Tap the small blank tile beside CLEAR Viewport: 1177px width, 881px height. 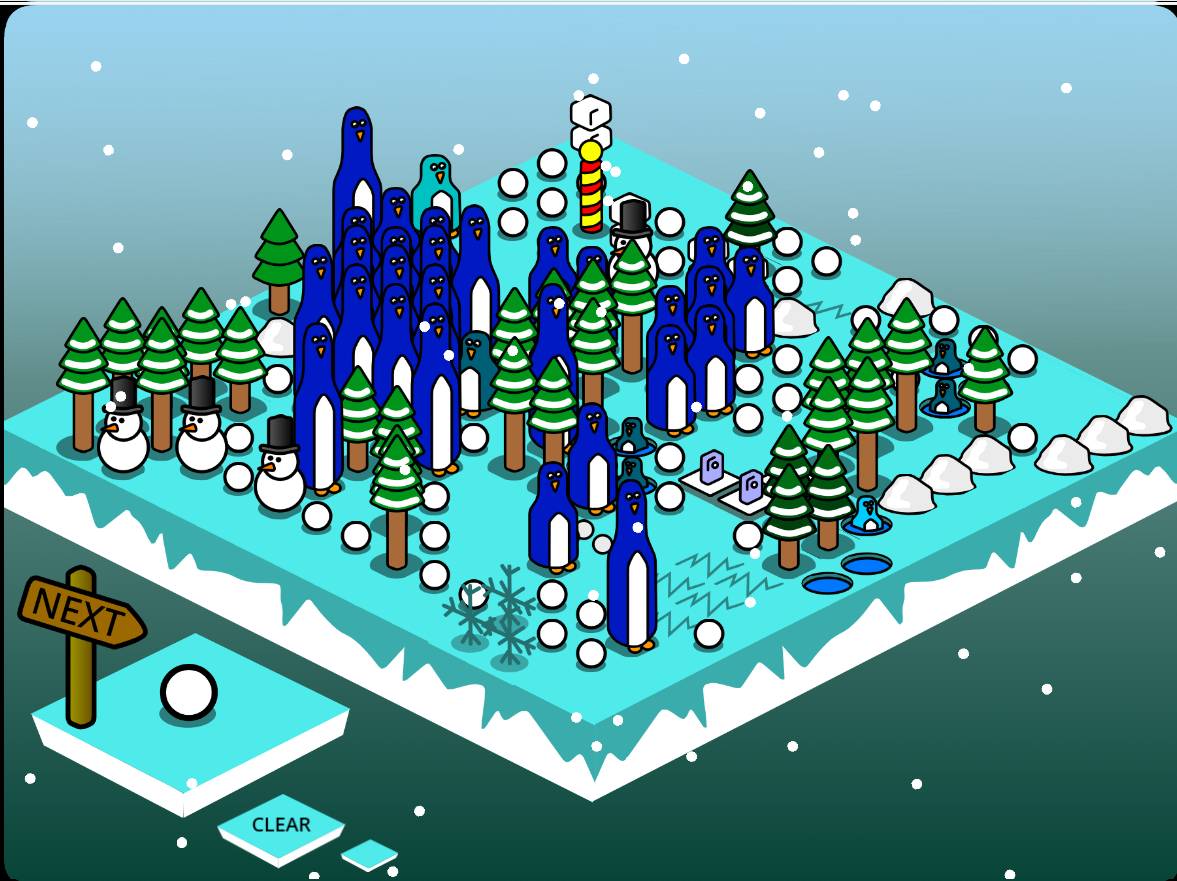[x=369, y=853]
